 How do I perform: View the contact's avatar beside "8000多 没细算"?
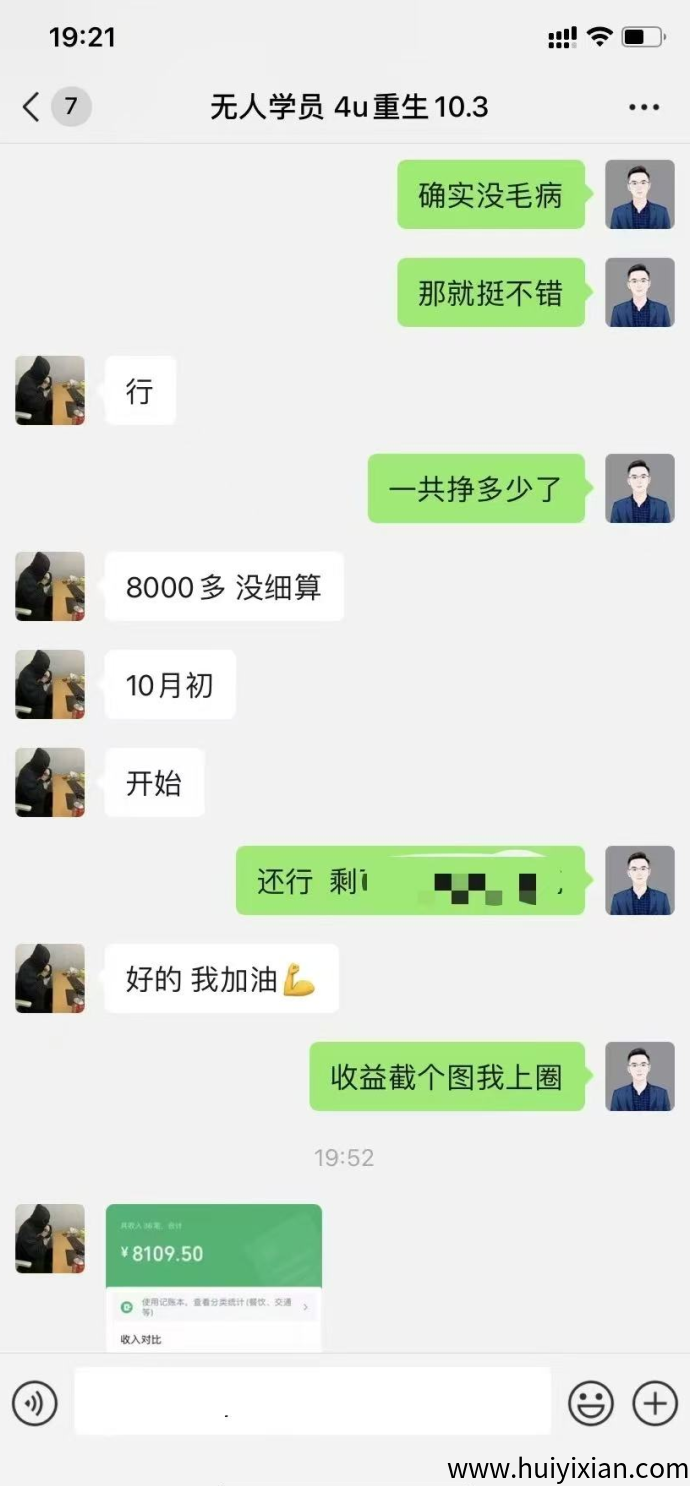point(50,587)
